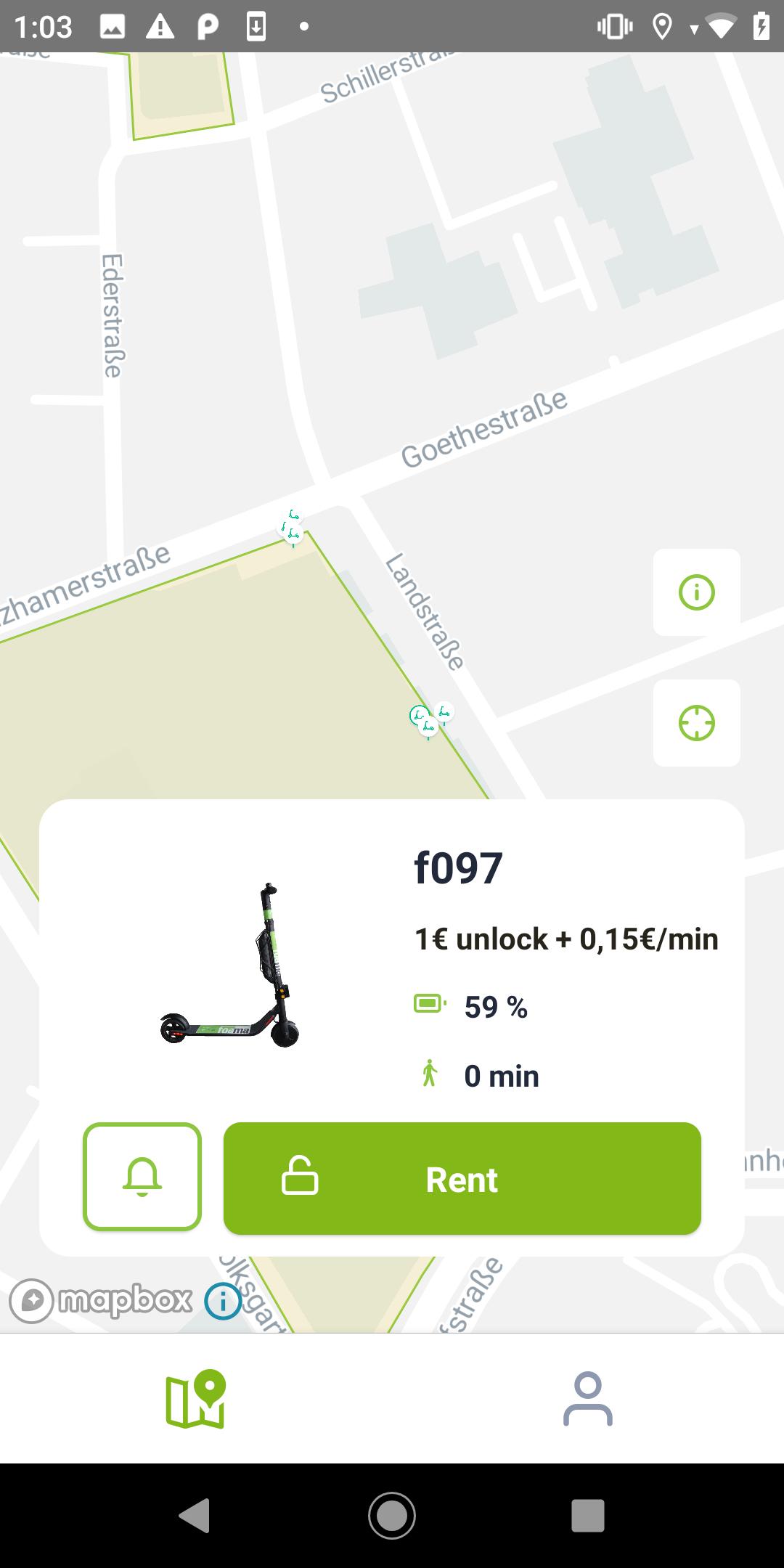Viewport: 784px width, 1568px height.
Task: Open Mapbox attribution info icon
Action: click(x=223, y=1301)
